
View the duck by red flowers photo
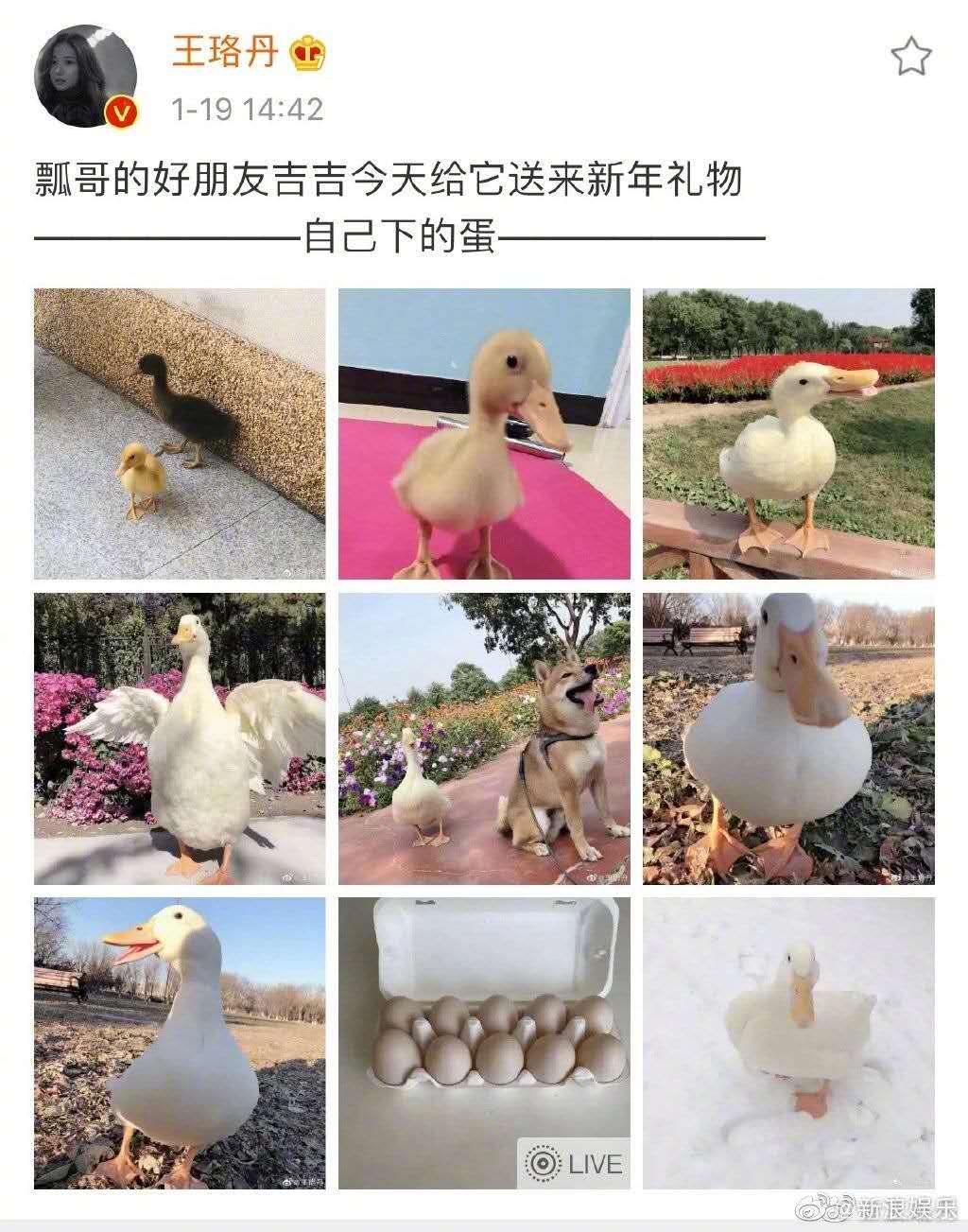coord(790,431)
